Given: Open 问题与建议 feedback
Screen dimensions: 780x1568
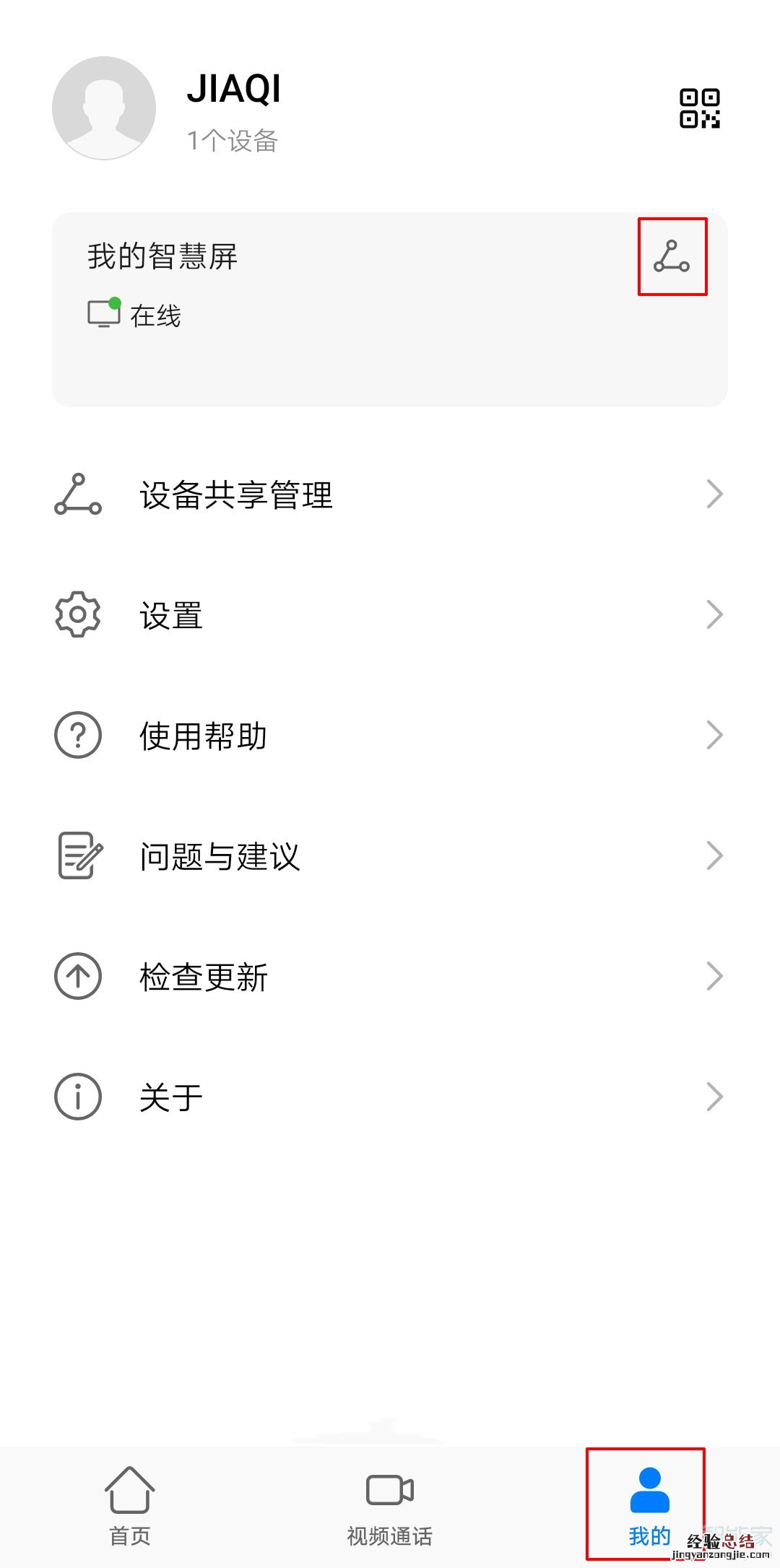Looking at the screenshot, I should point(389,856).
